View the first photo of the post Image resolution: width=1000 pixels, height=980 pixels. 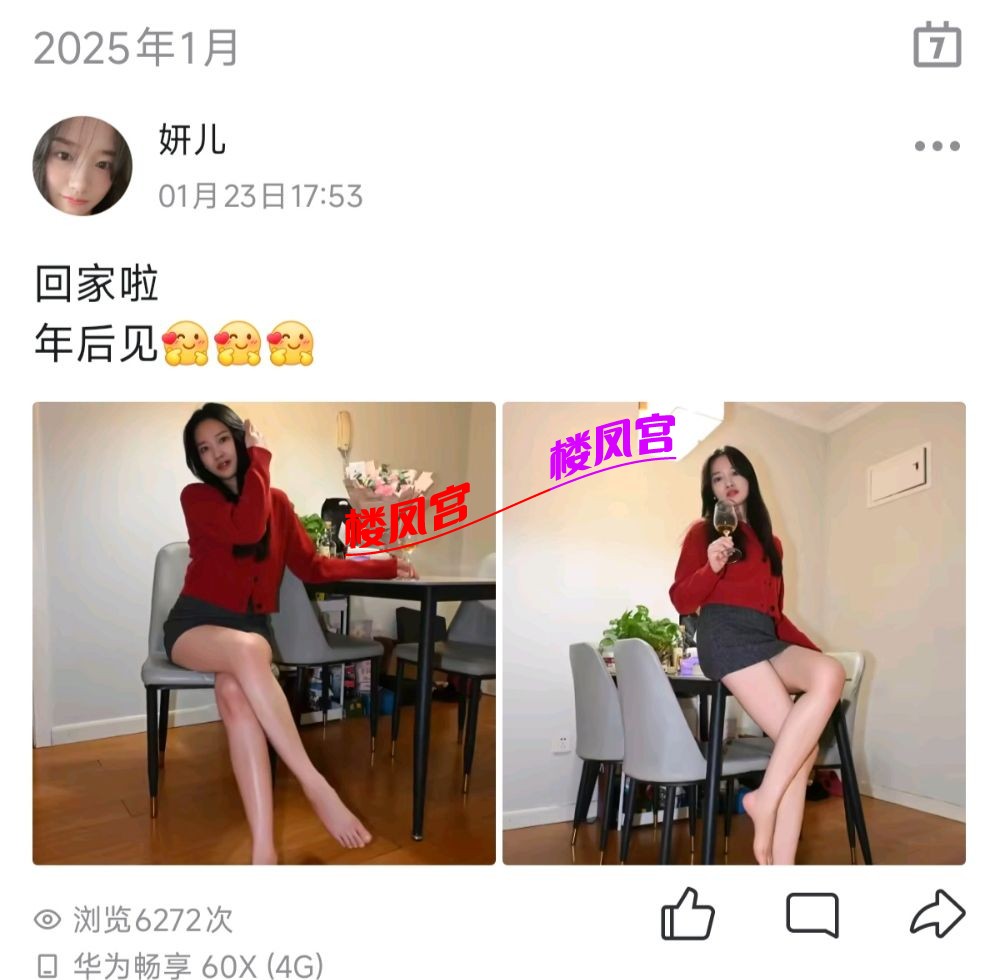(x=264, y=633)
